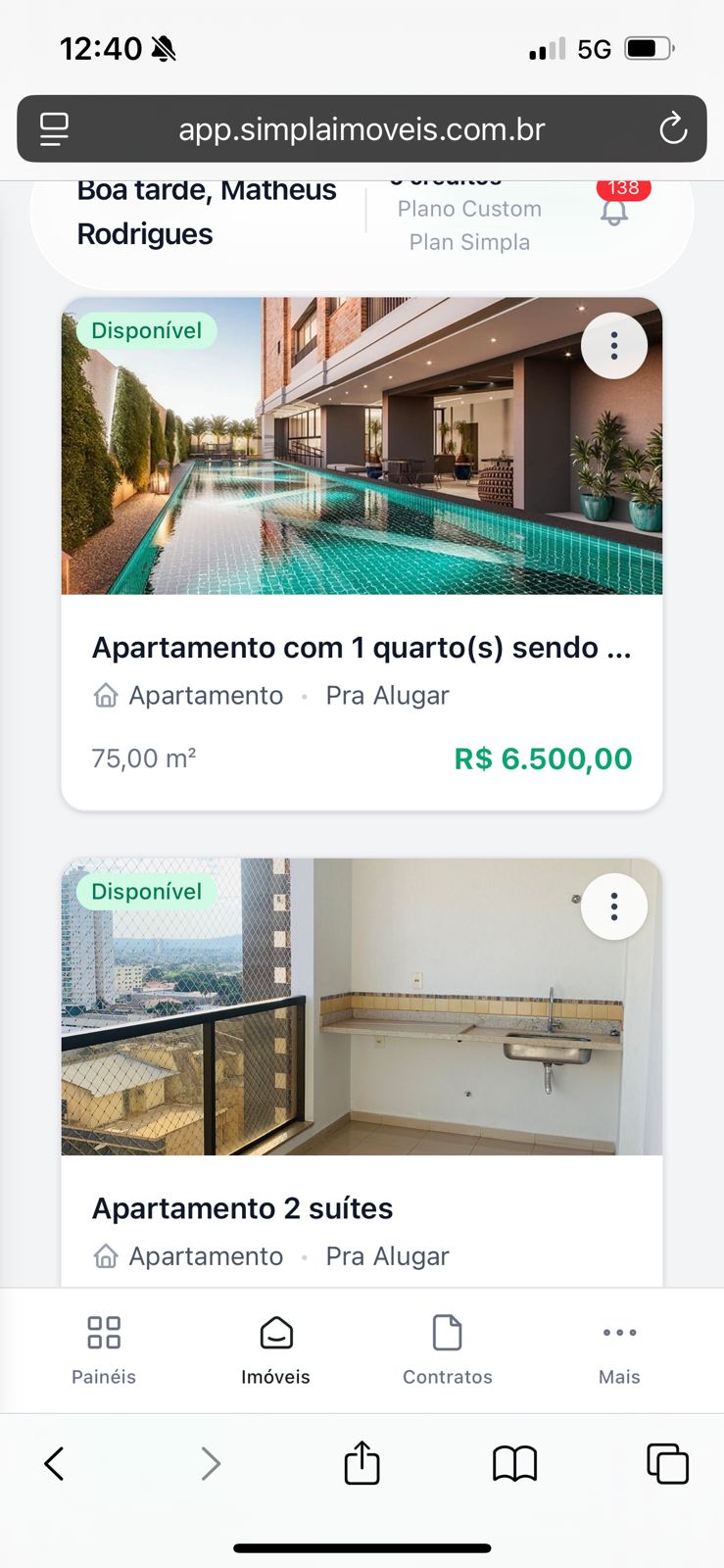Select the Disponível status badge
Screen dimensions: 724x1568
[x=145, y=330]
